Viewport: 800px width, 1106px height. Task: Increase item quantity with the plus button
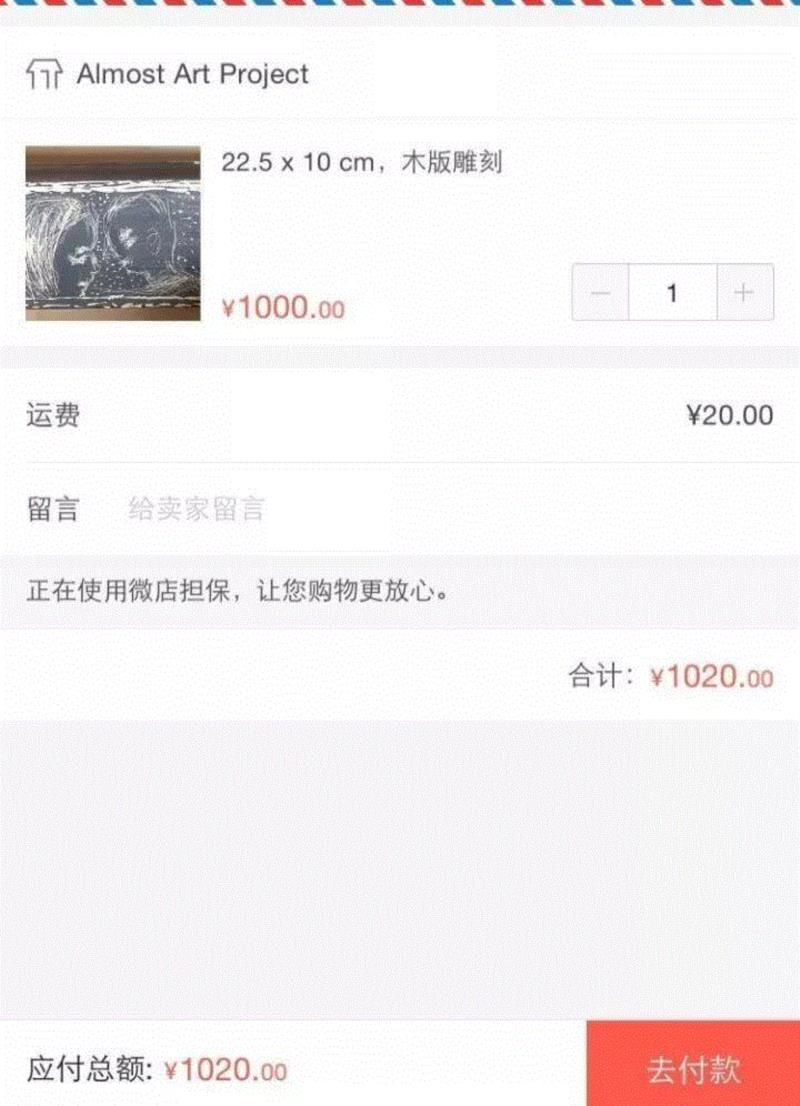pyautogui.click(x=744, y=291)
